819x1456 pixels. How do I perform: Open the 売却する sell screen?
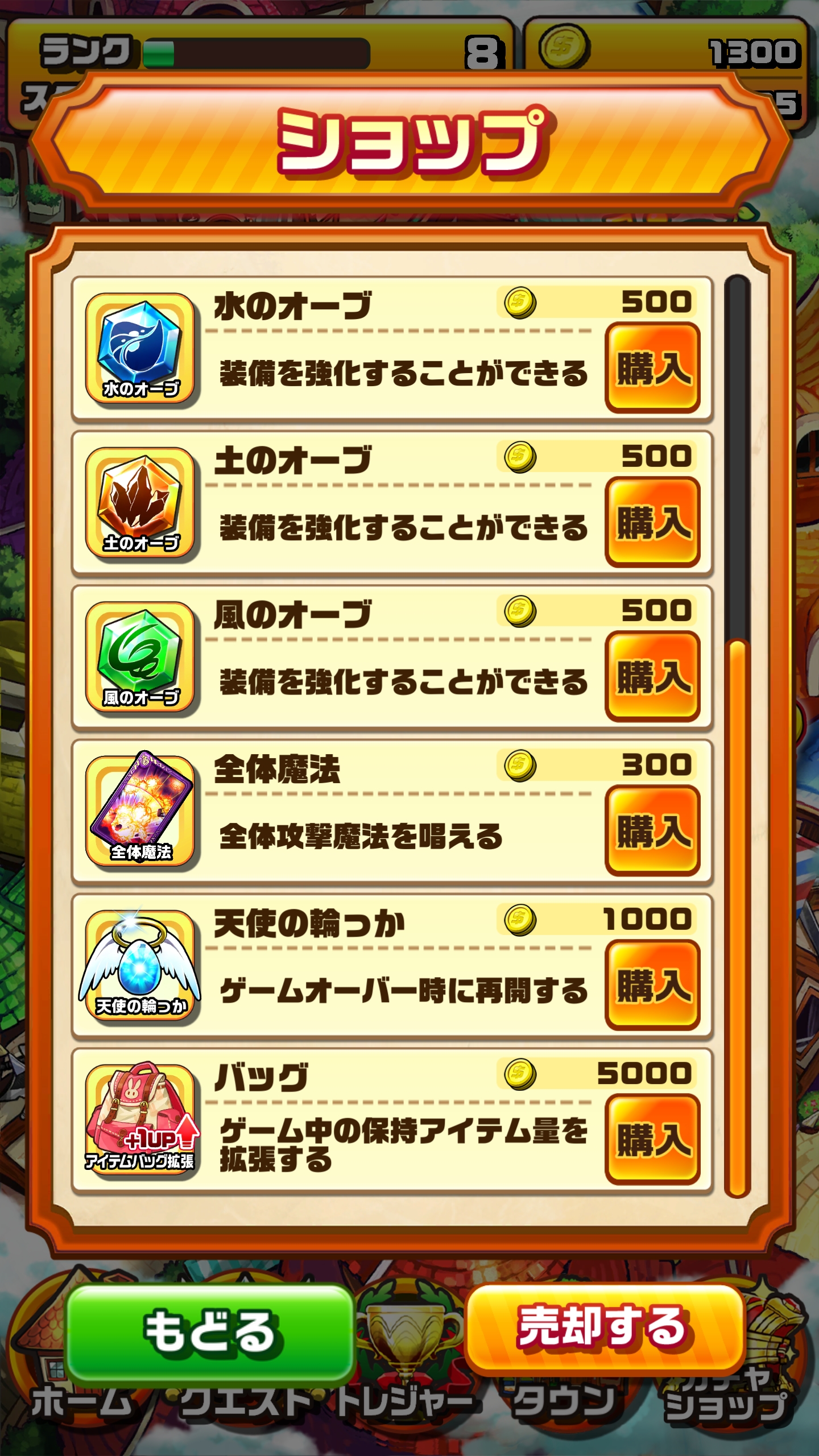605,1328
